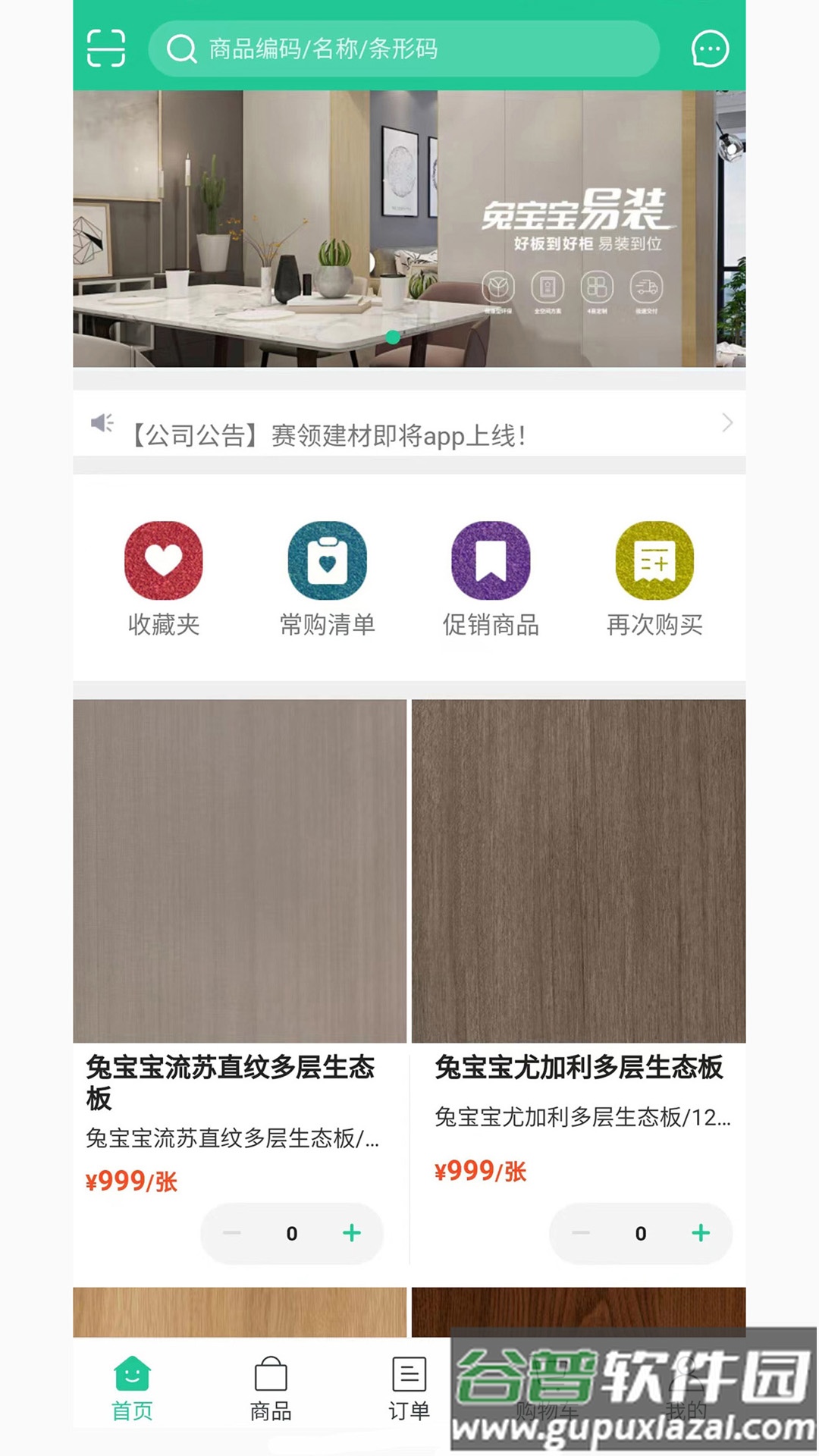Switch to the 订单 orders tab
Image resolution: width=819 pixels, height=1456 pixels.
coord(409,1389)
